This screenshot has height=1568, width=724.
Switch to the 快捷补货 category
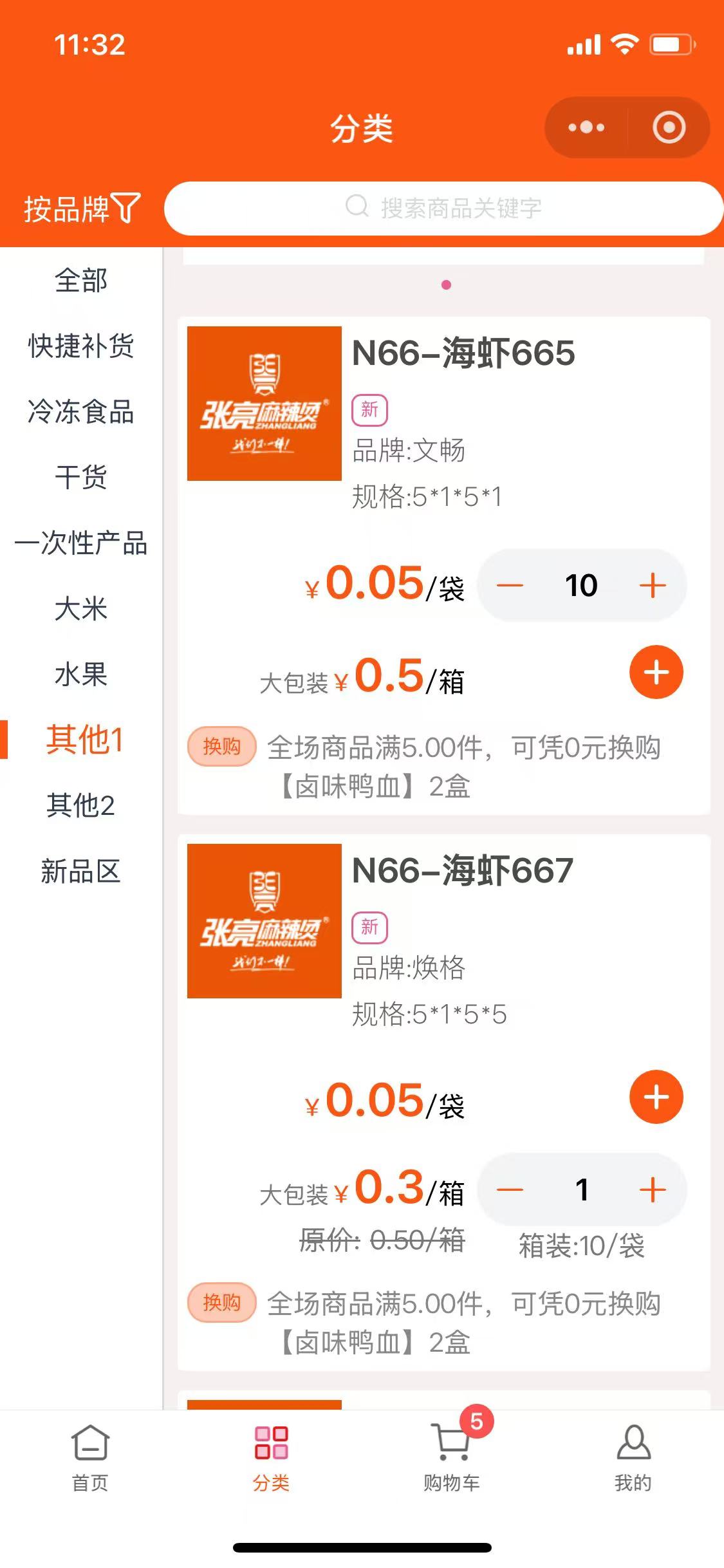click(81, 346)
